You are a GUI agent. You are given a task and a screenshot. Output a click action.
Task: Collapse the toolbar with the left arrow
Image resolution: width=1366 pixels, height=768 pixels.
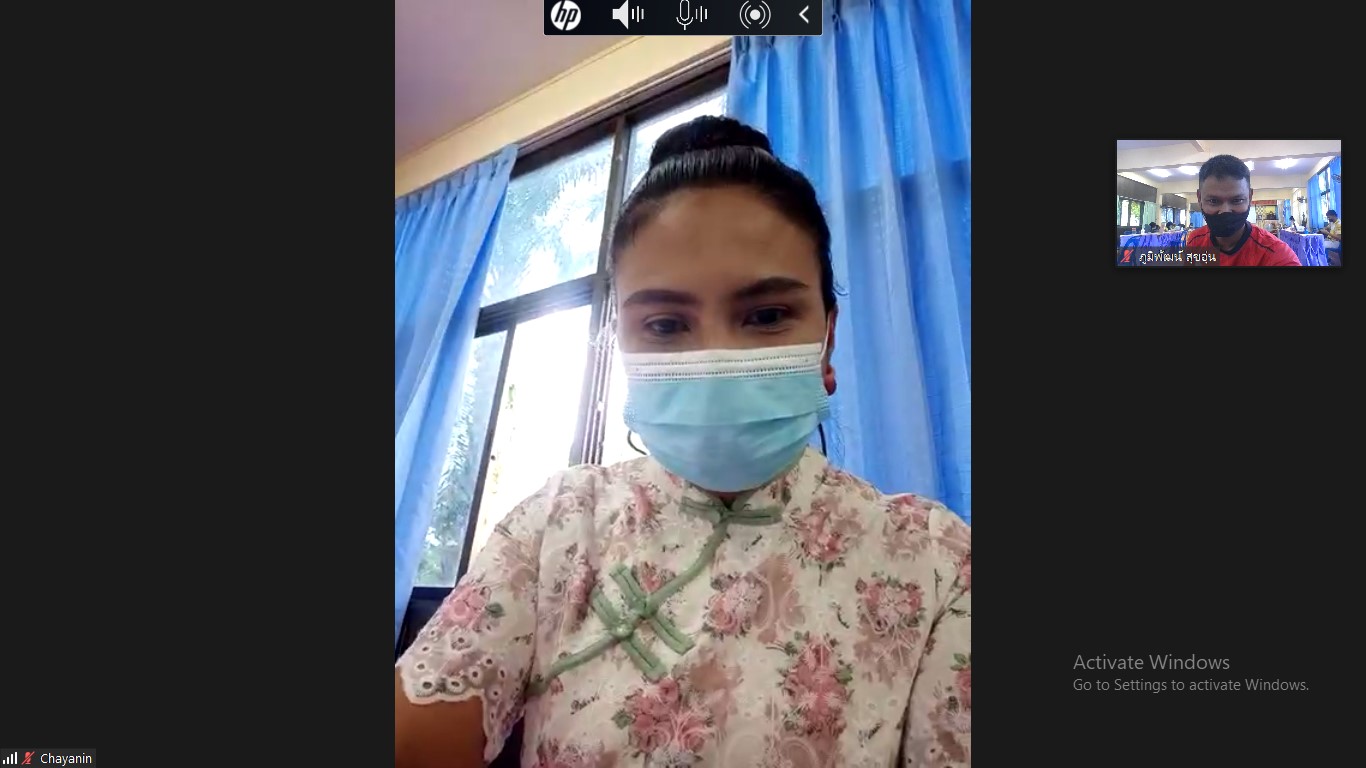(x=803, y=15)
